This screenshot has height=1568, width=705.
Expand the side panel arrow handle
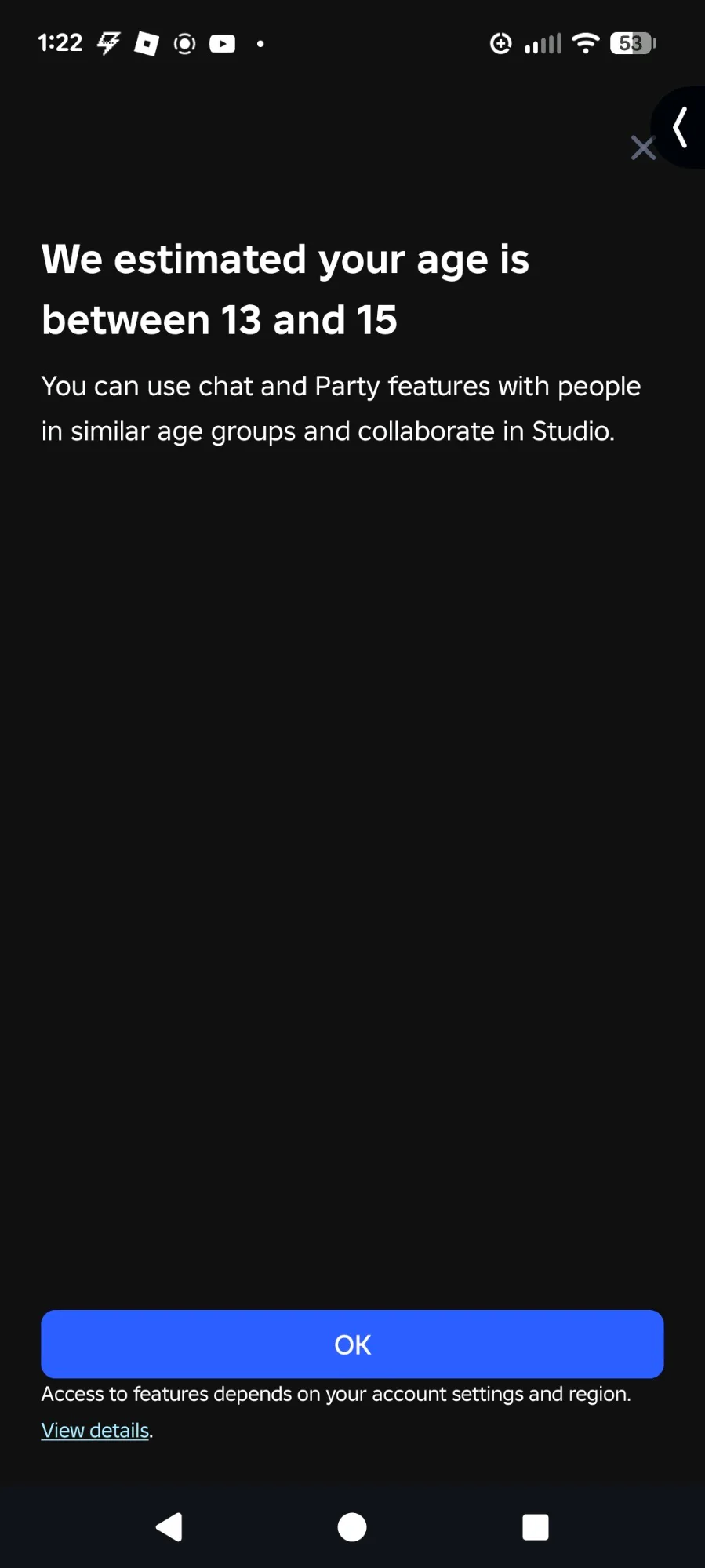point(679,127)
